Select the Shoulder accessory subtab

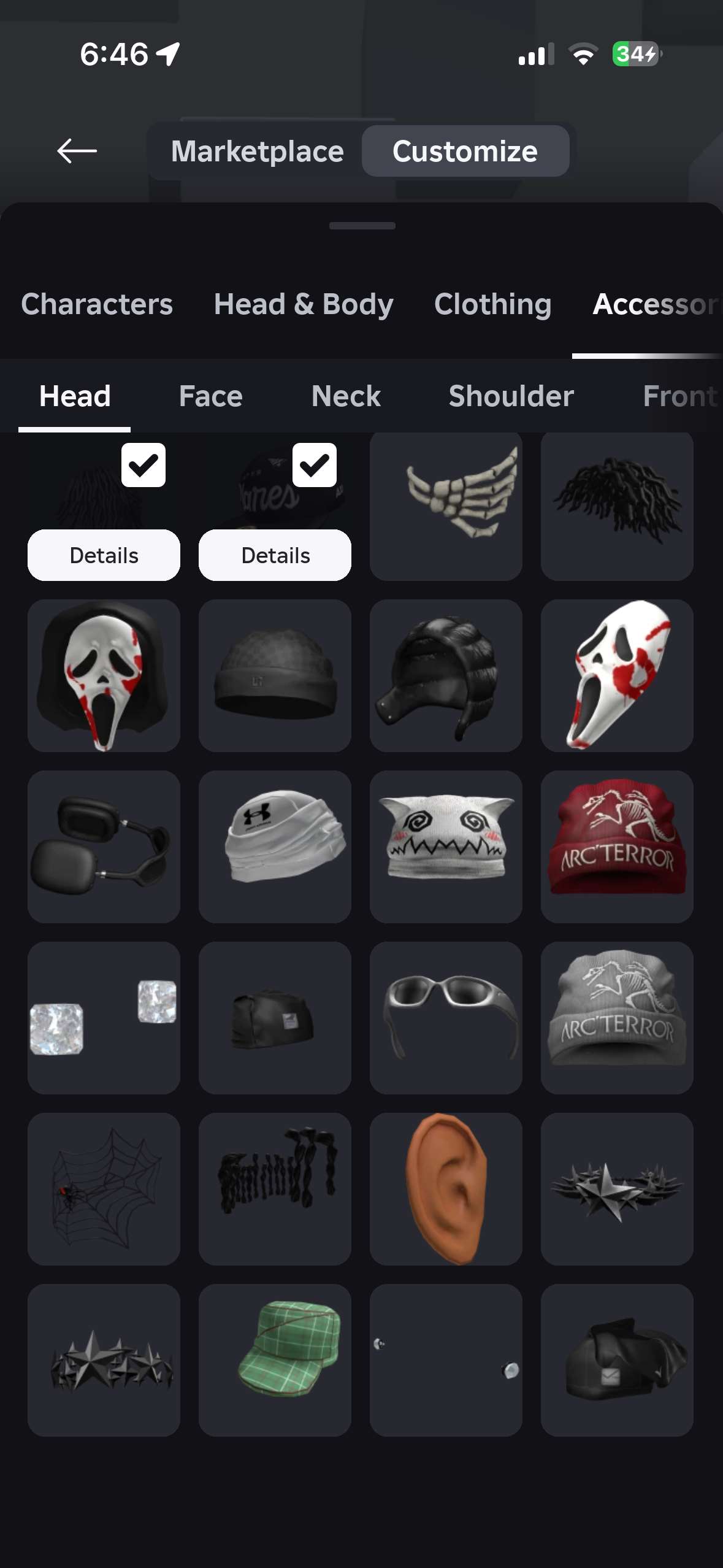click(511, 396)
